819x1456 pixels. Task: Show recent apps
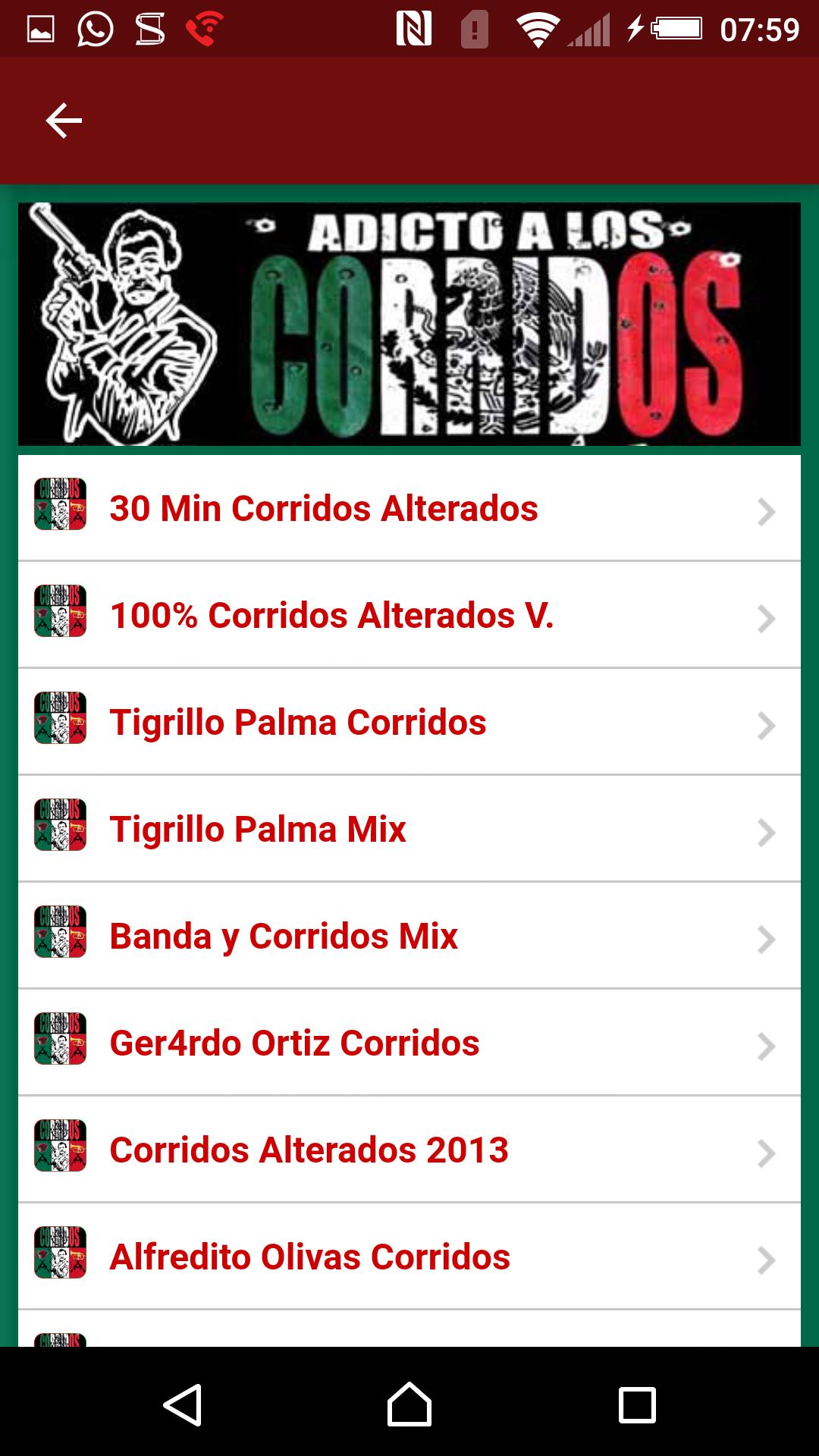[x=637, y=1404]
